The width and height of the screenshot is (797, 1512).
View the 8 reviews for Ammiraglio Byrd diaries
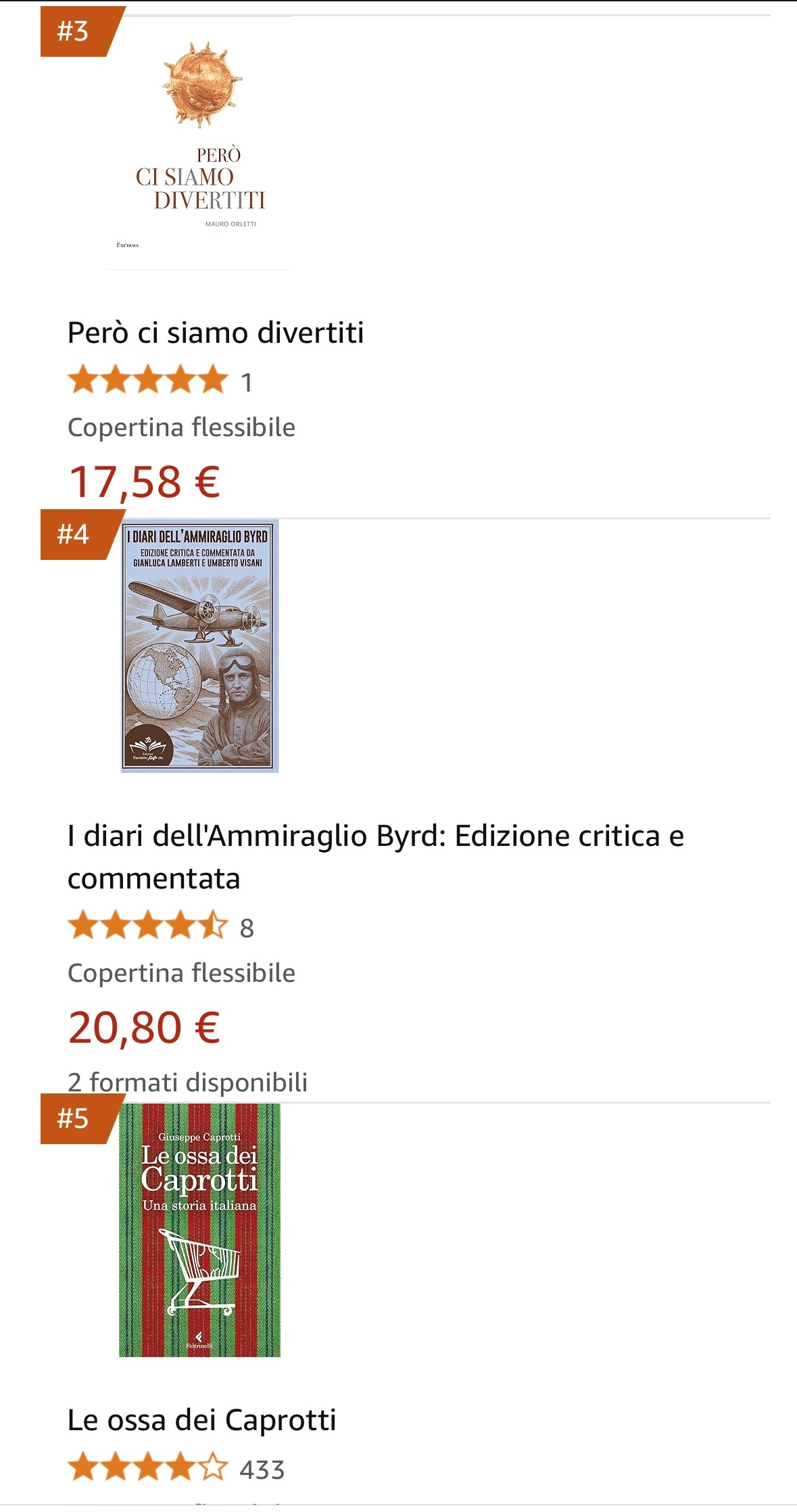(247, 928)
